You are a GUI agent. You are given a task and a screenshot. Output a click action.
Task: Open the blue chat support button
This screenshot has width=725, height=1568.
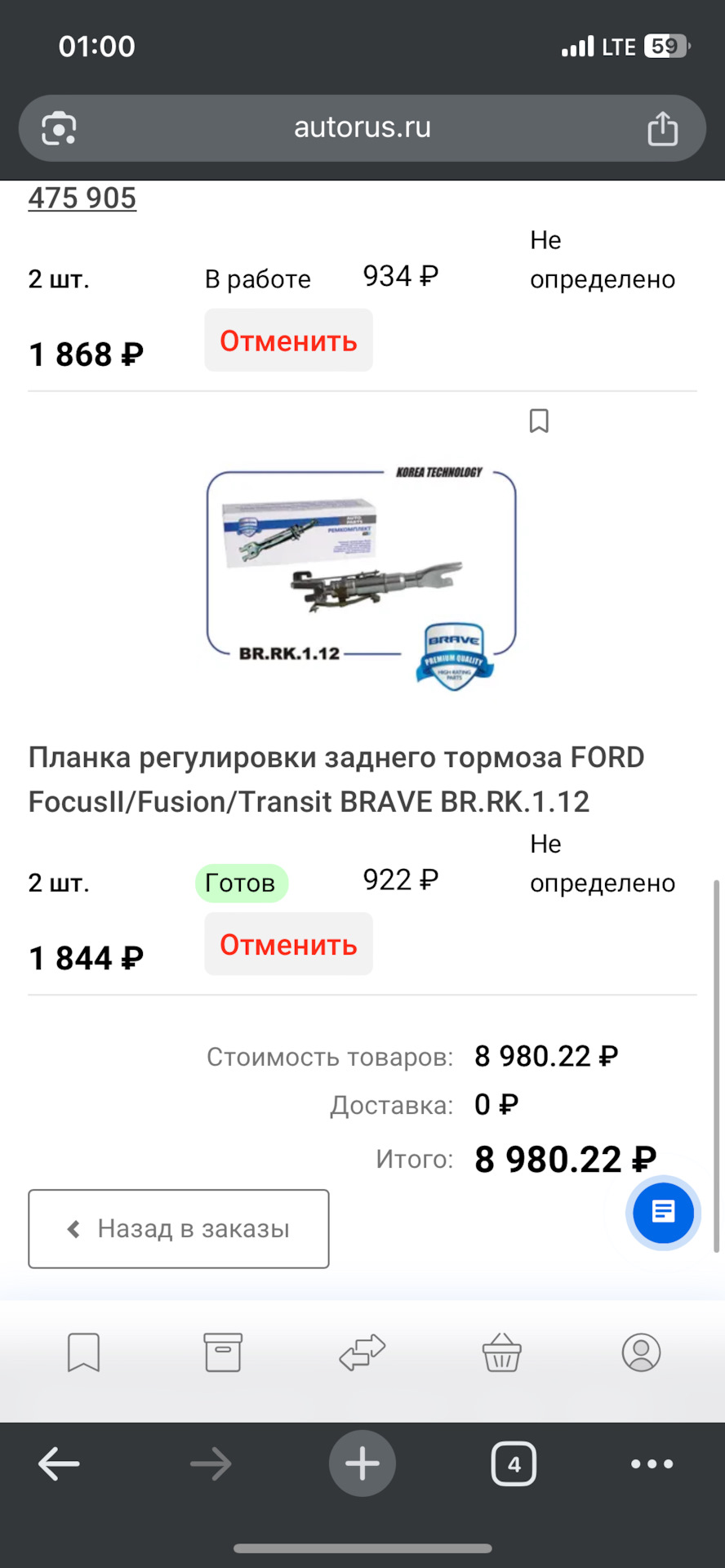663,1213
